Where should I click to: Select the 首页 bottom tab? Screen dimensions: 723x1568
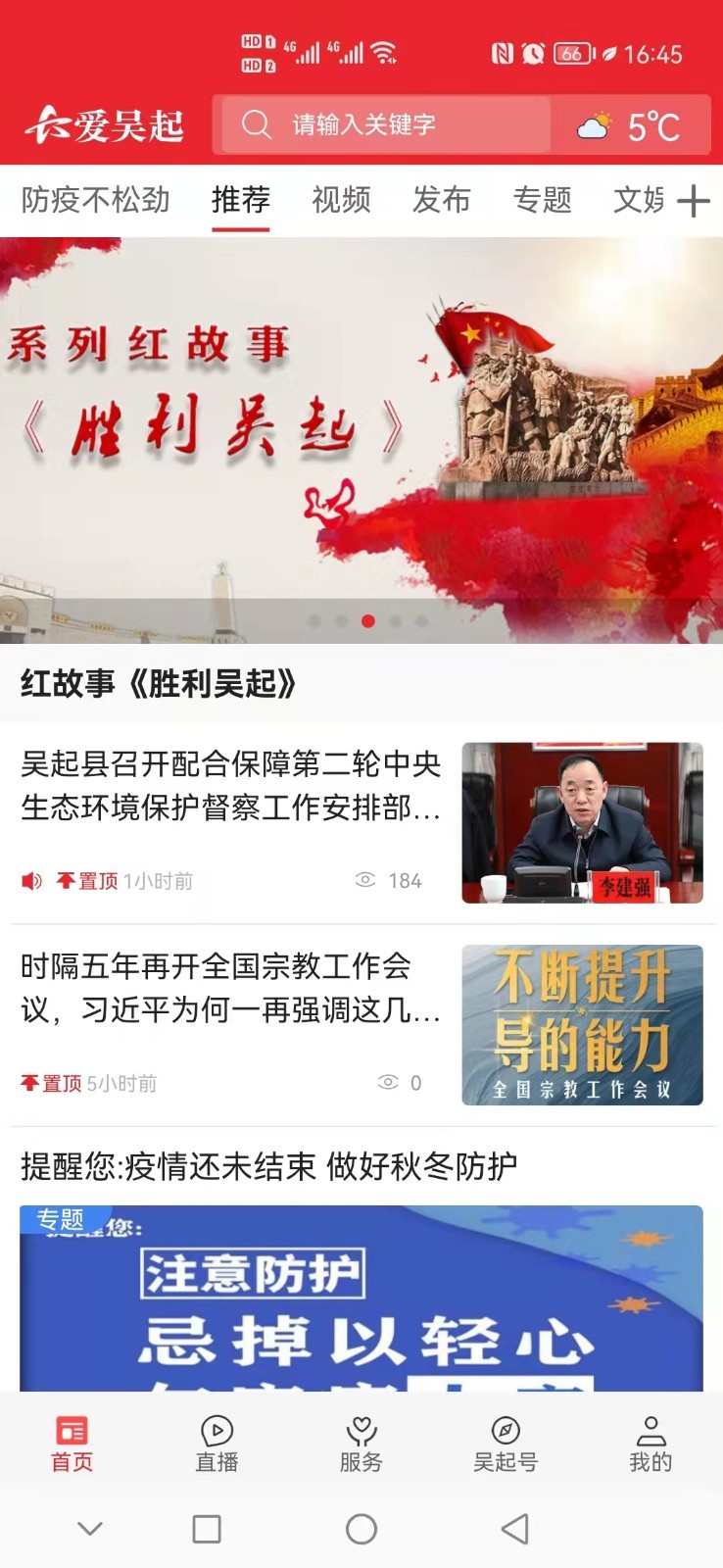tap(72, 1444)
